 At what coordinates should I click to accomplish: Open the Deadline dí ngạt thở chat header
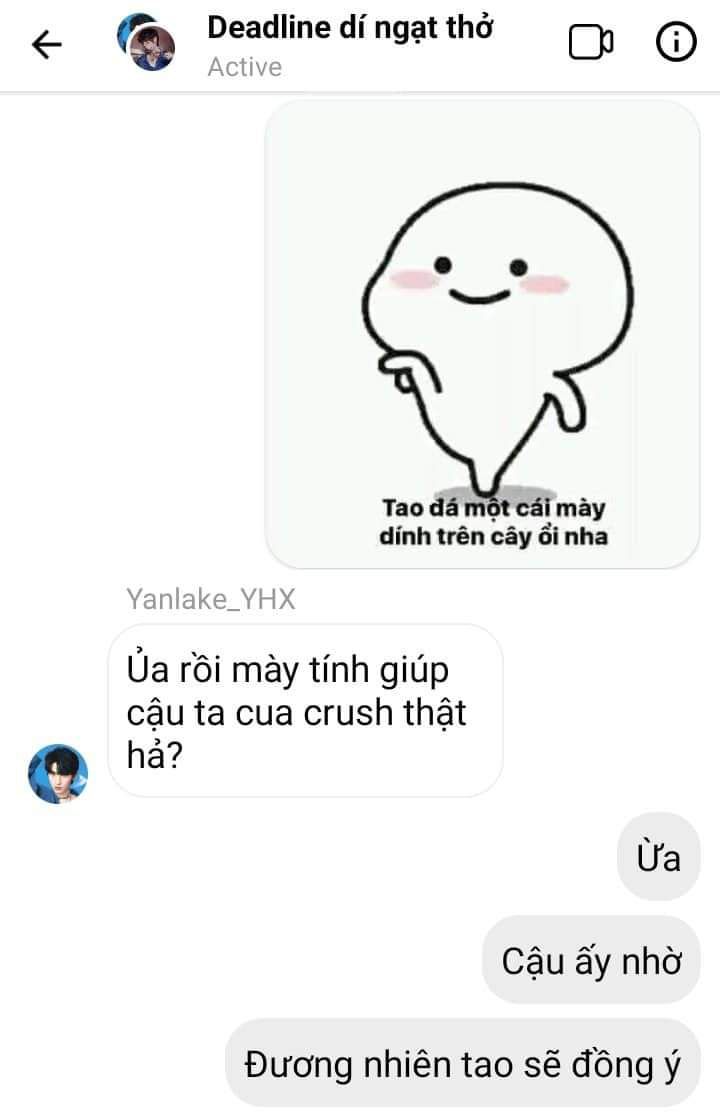coord(350,44)
